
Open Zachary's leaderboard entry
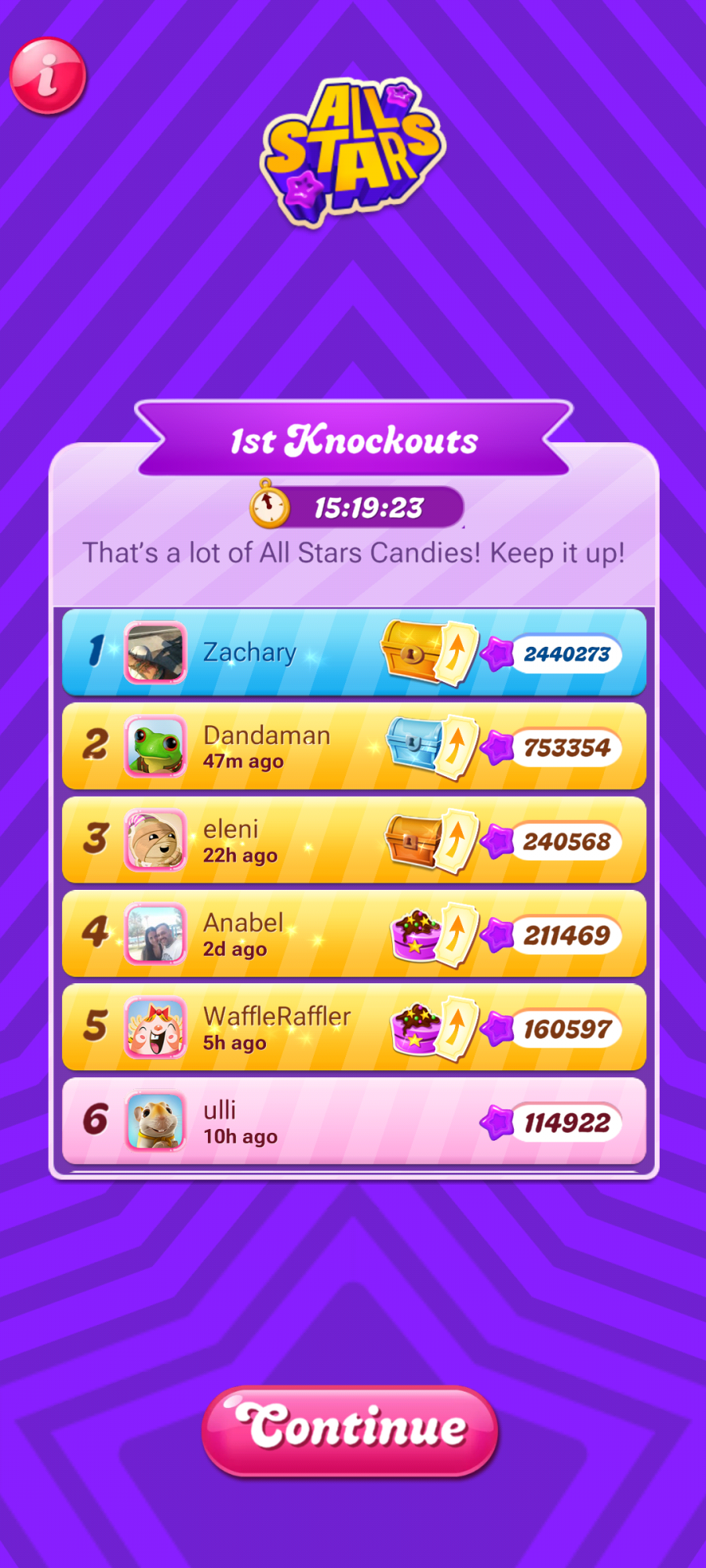[353, 652]
